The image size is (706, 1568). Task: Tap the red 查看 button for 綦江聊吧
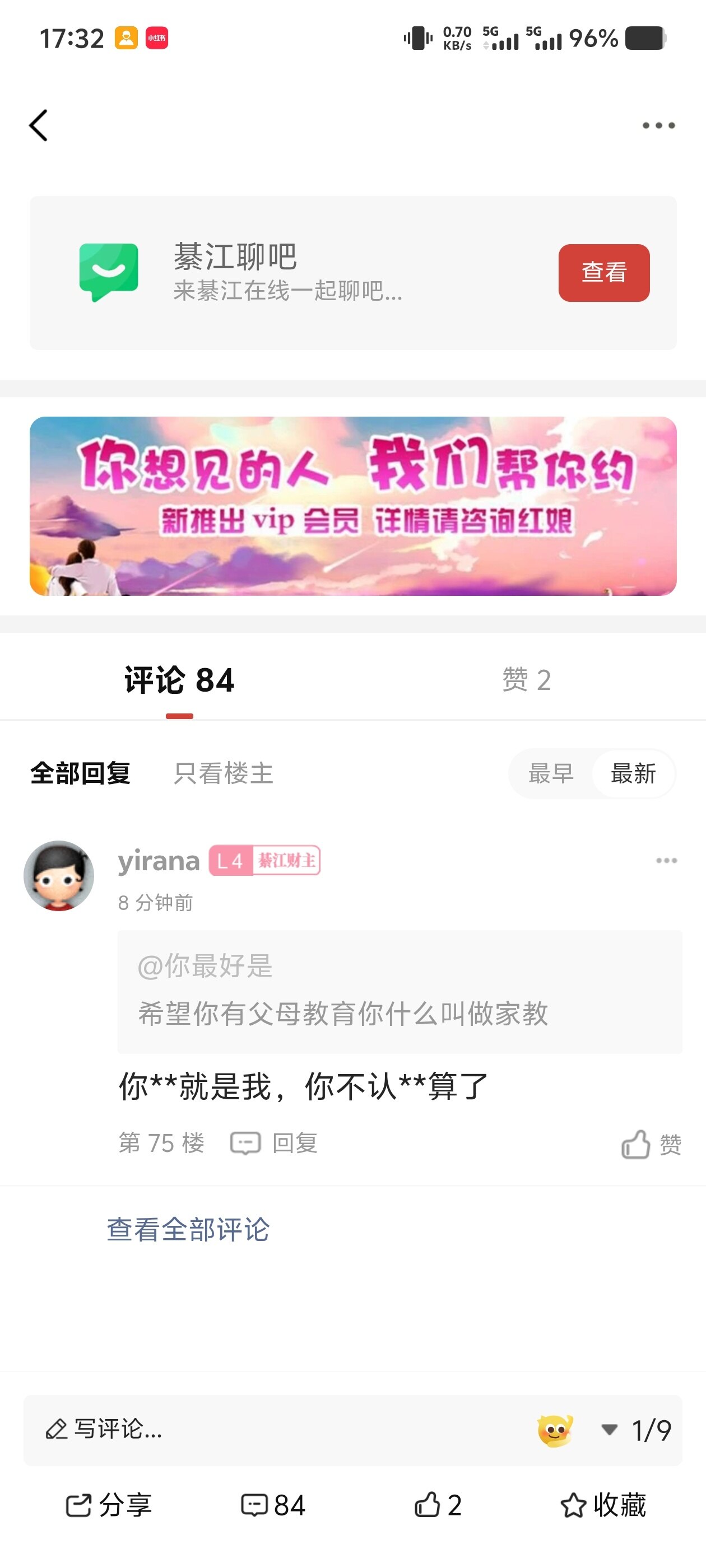click(x=603, y=273)
